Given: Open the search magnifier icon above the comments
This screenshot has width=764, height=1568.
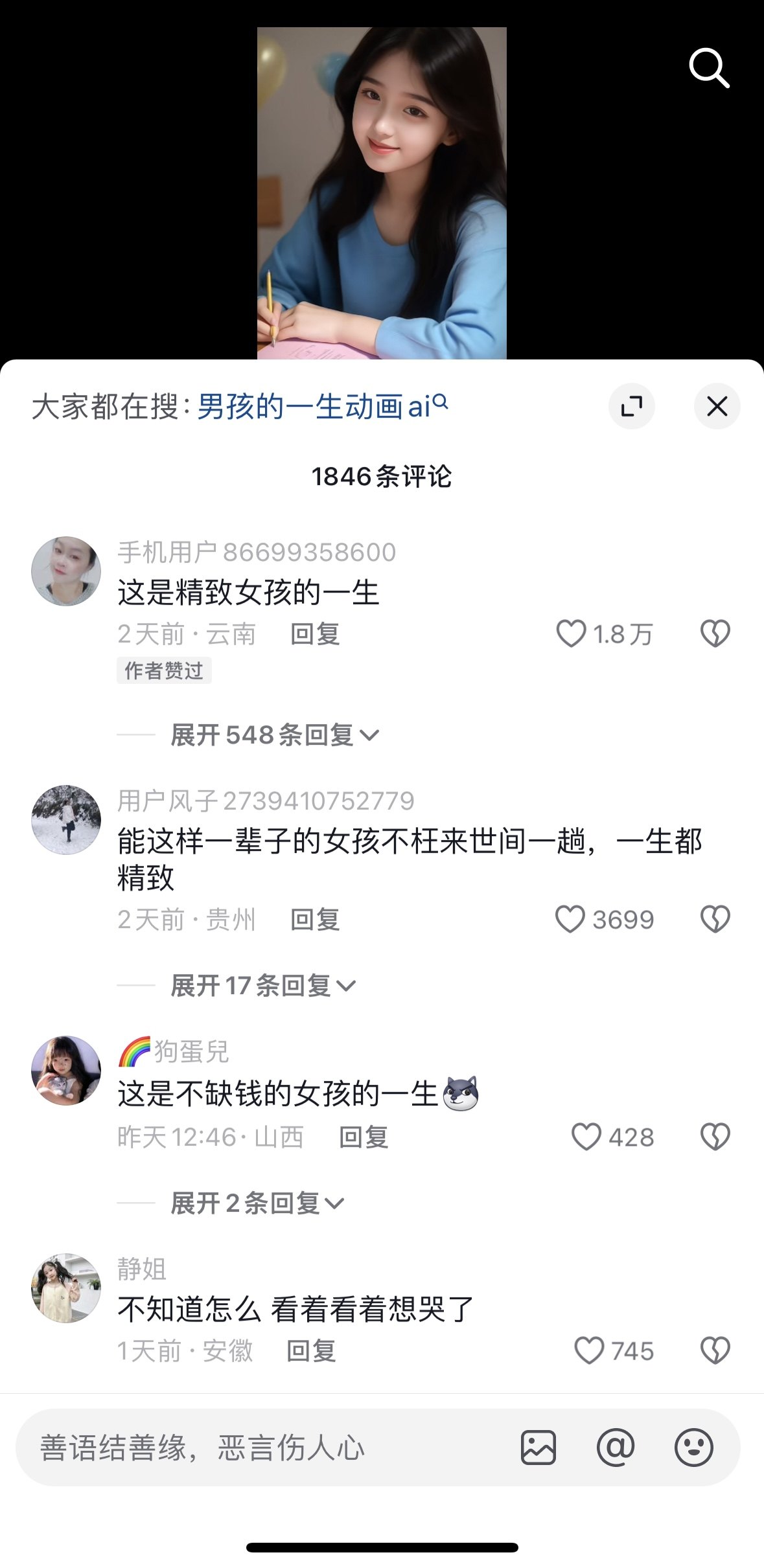Looking at the screenshot, I should coord(709,67).
